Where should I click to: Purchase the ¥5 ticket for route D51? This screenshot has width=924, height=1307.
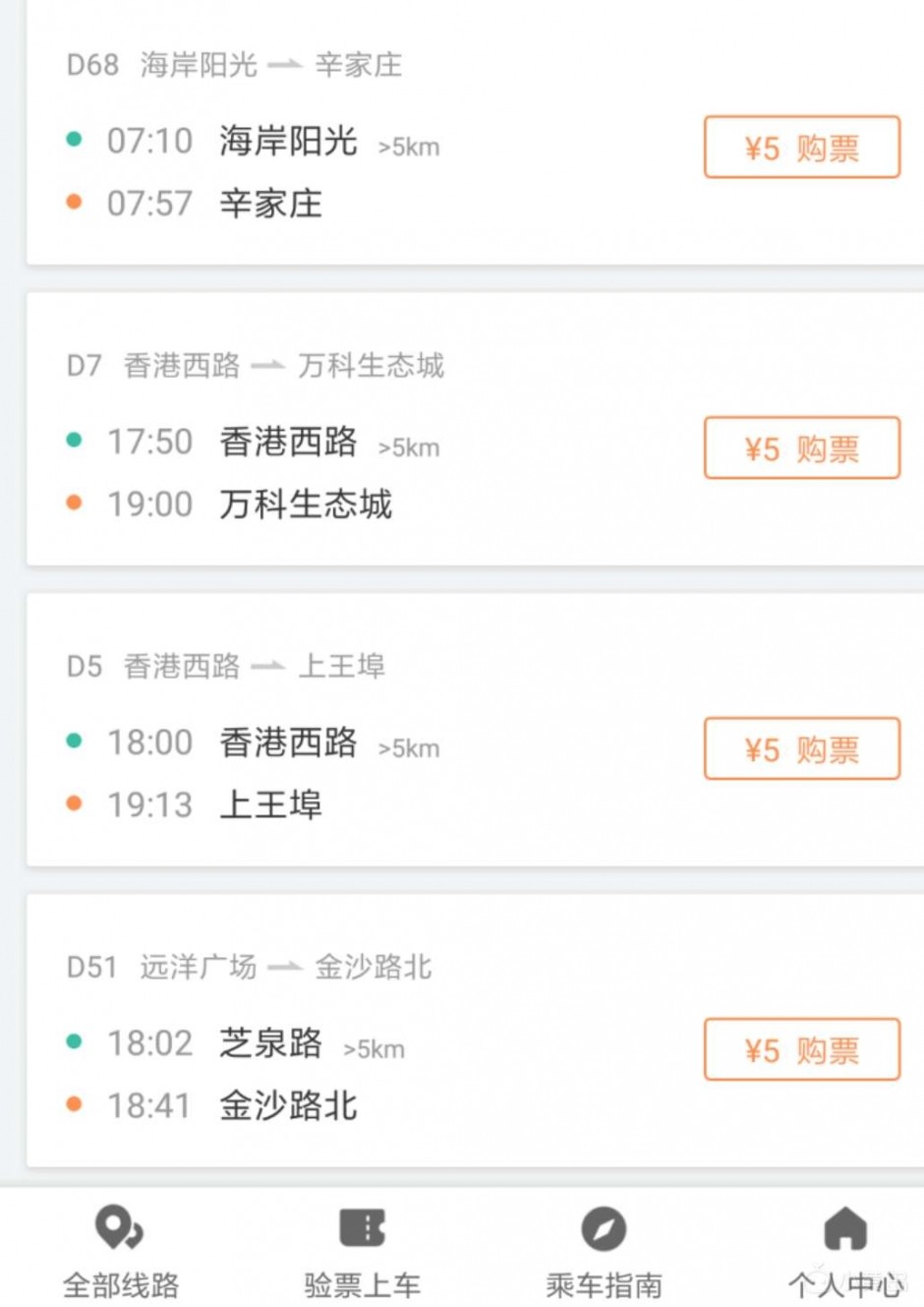click(x=801, y=1050)
